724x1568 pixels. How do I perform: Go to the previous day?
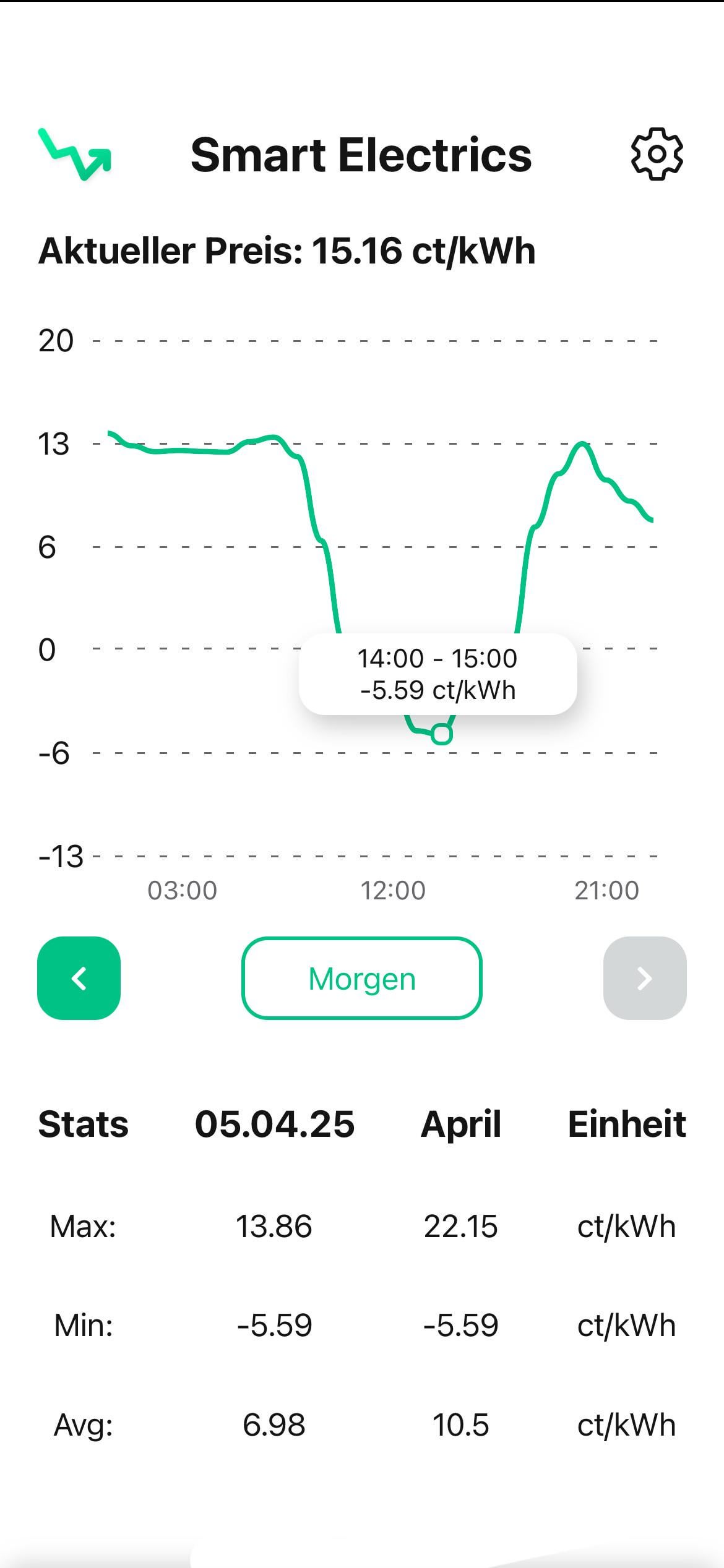(x=79, y=978)
